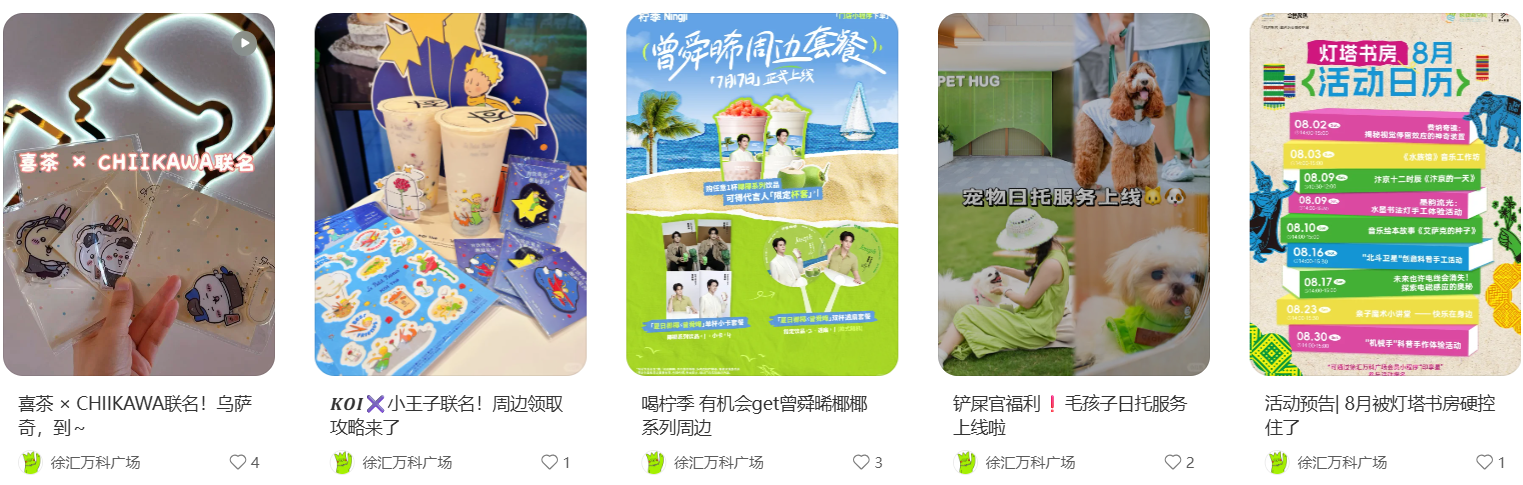1523x485 pixels.
Task: Like the 喝柠季曾舜晞周边 post
Action: tap(861, 462)
